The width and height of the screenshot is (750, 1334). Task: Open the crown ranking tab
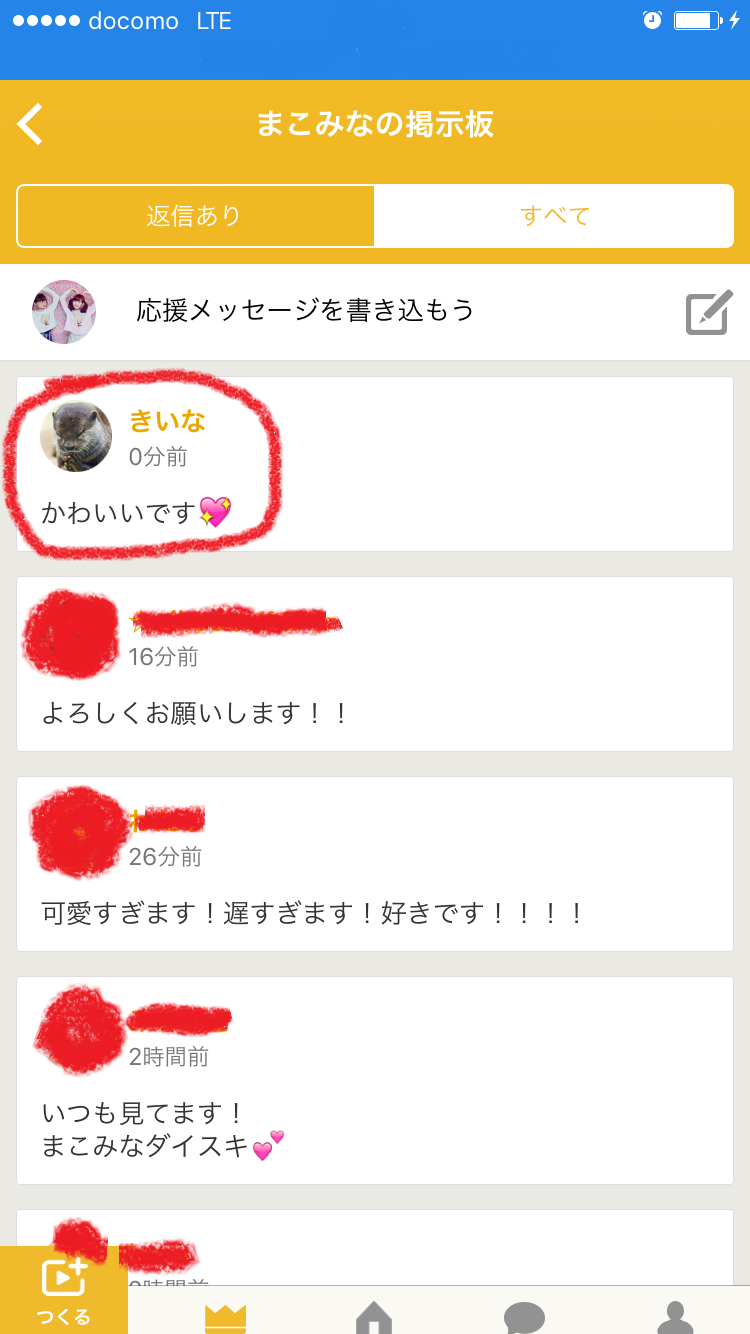coord(225,1316)
